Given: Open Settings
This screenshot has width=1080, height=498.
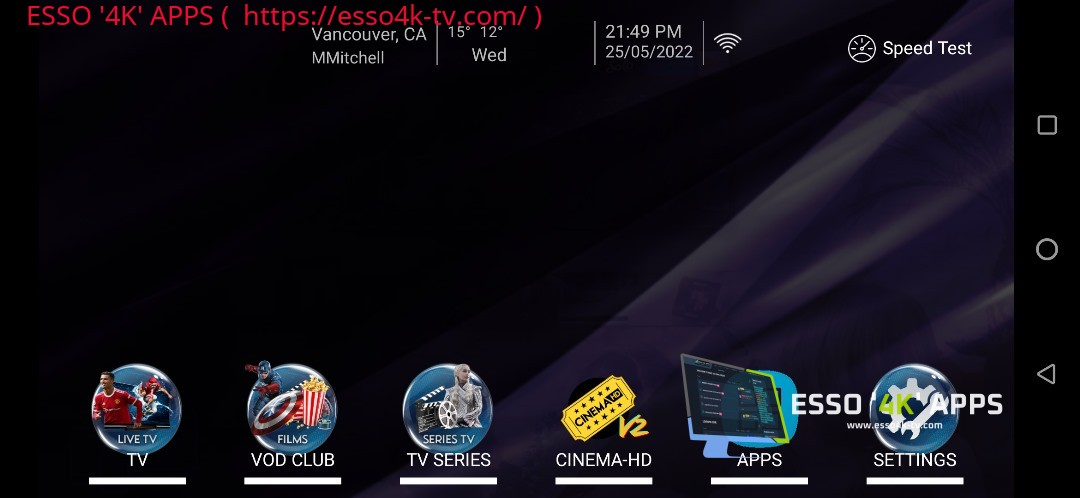Looking at the screenshot, I should [914, 411].
